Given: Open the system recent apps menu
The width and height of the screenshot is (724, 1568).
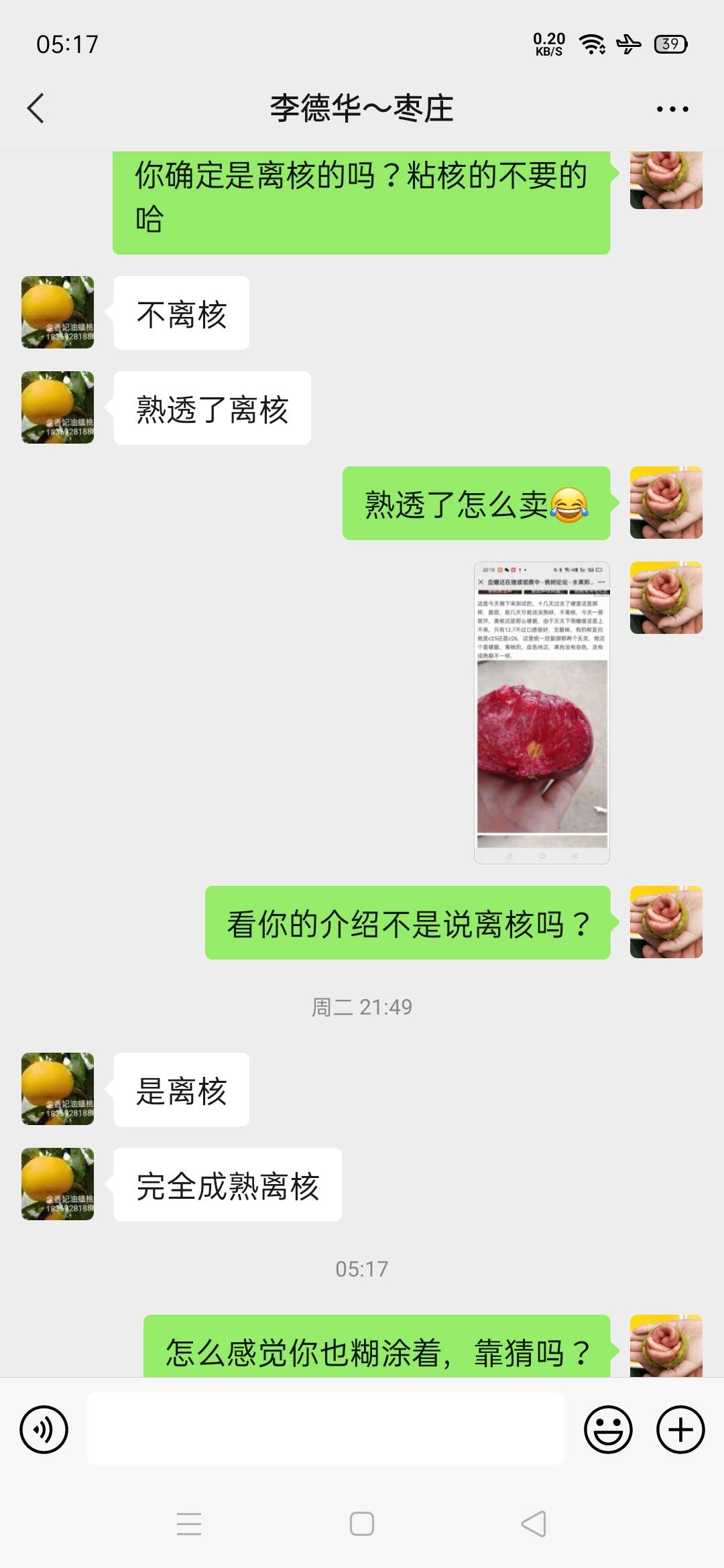Looking at the screenshot, I should click(x=189, y=1524).
